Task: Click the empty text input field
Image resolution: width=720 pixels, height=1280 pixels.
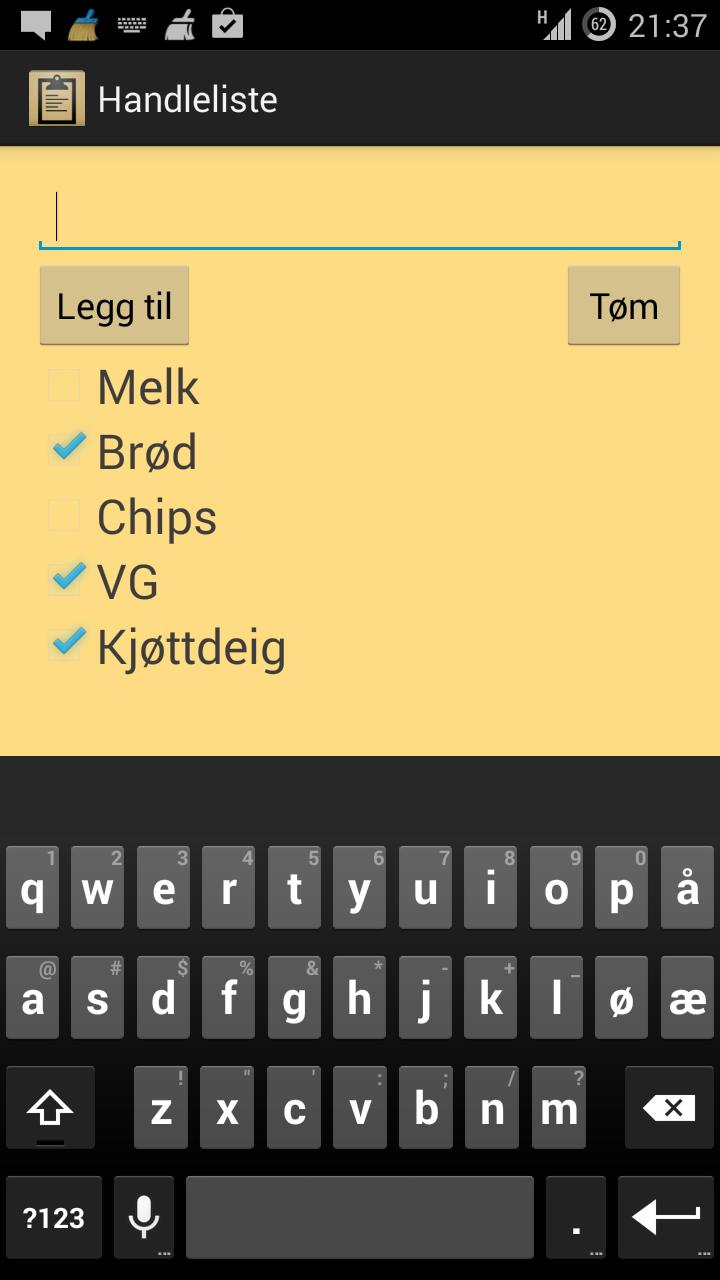Action: tap(360, 213)
